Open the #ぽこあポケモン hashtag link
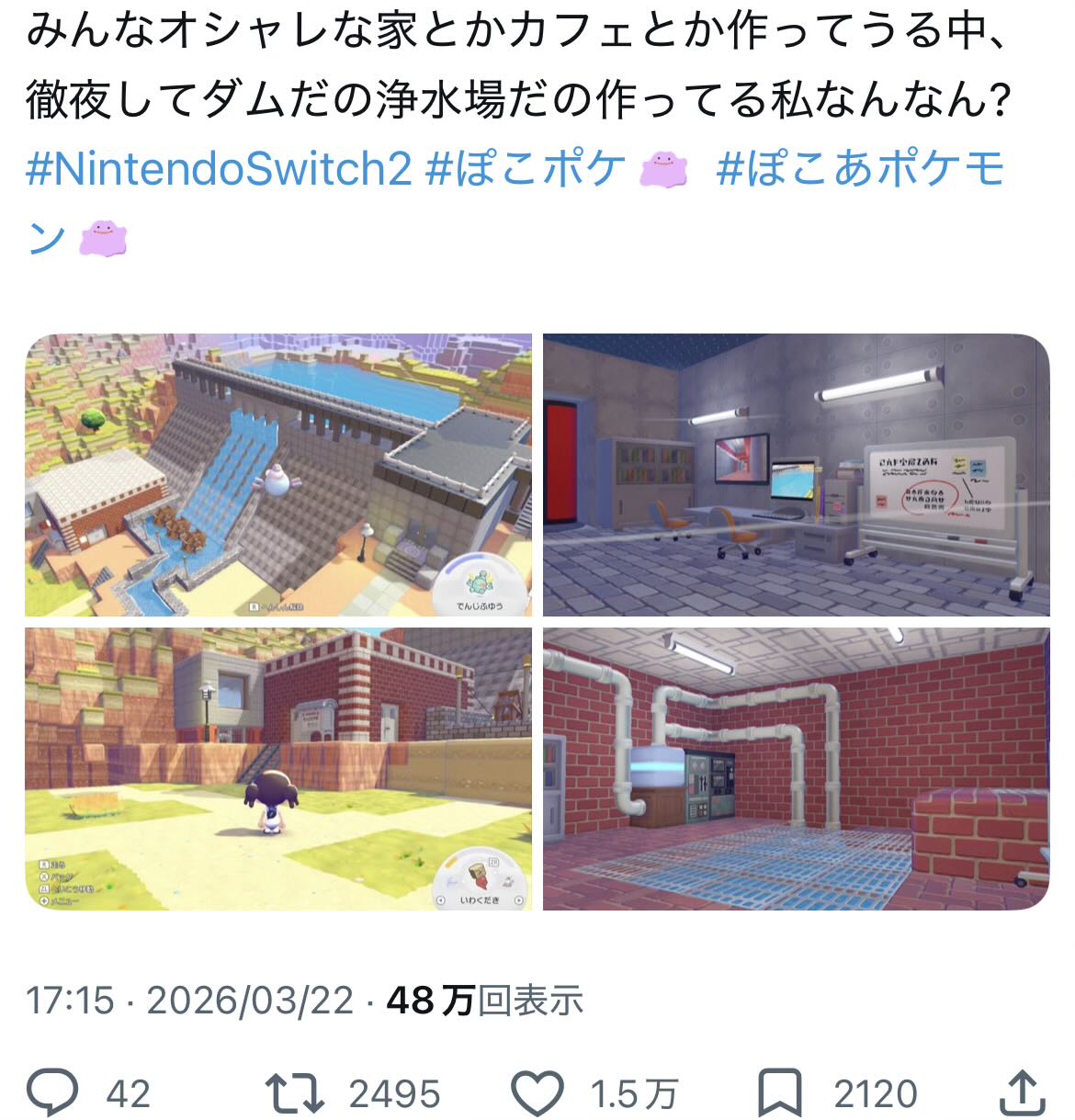The height and width of the screenshot is (1120, 1075). click(515, 203)
